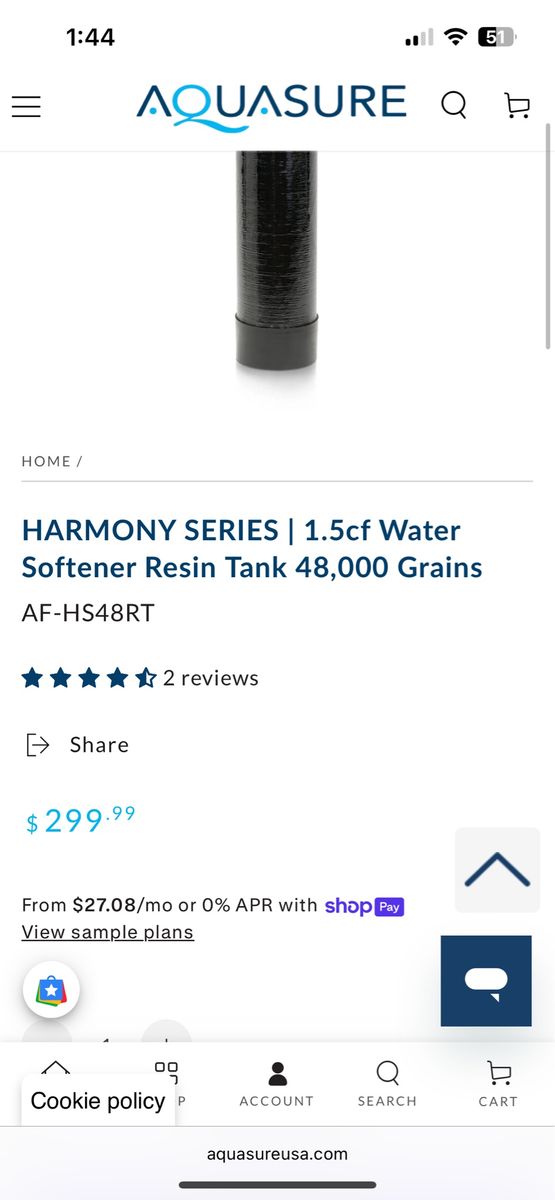Share this product
This screenshot has height=1200, width=555.
[x=77, y=745]
